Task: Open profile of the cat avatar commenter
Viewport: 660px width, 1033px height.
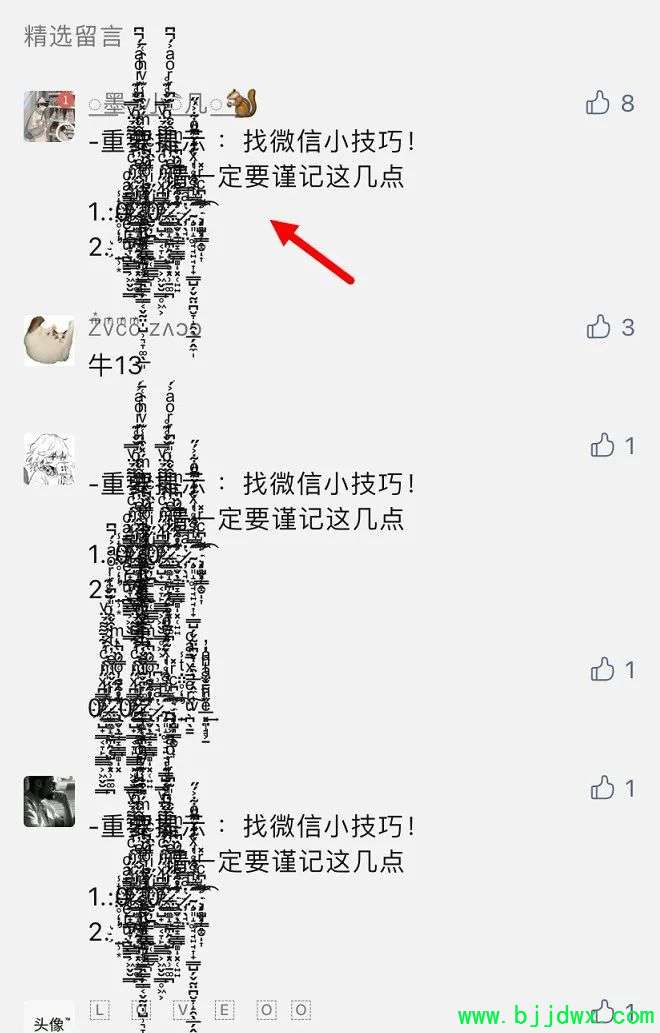Action: click(49, 341)
